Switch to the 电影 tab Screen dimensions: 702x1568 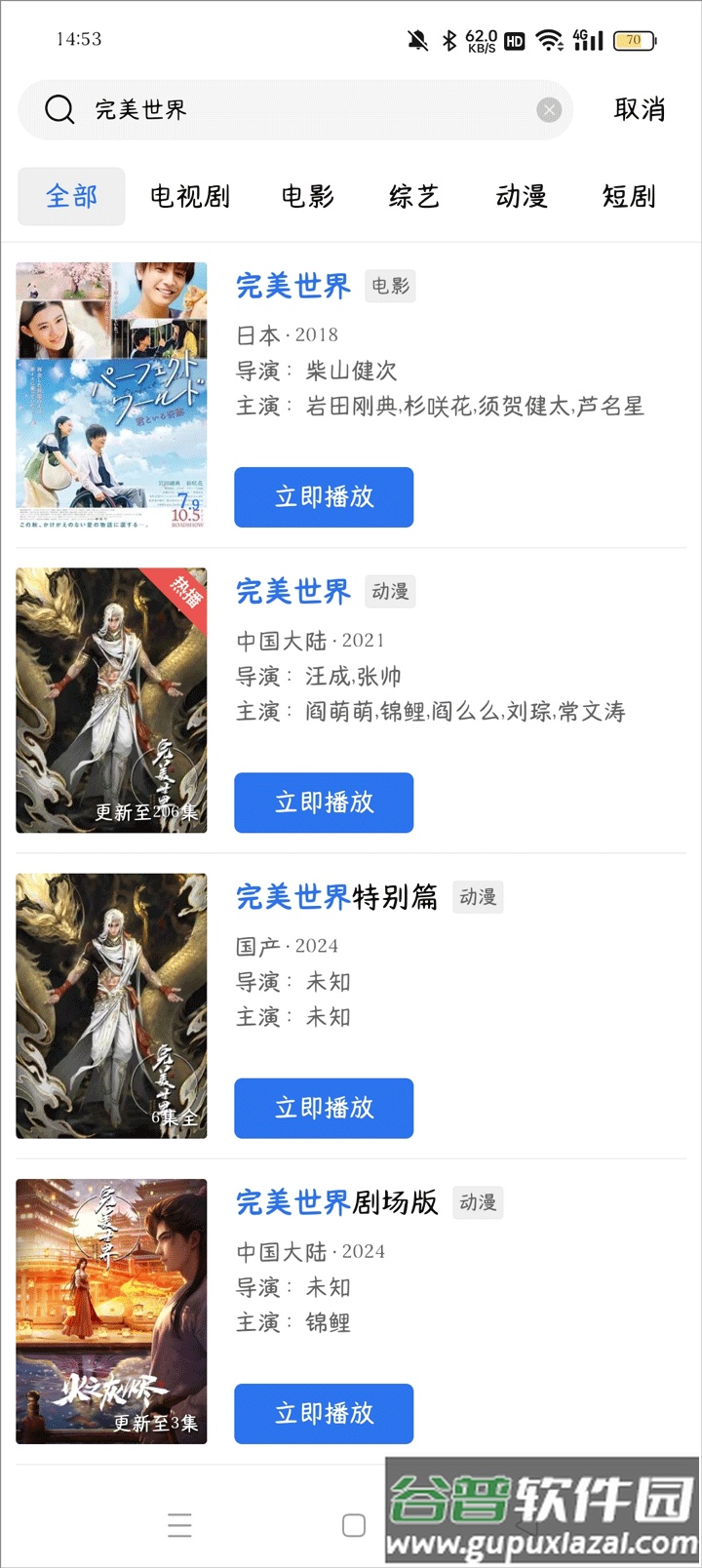click(308, 197)
